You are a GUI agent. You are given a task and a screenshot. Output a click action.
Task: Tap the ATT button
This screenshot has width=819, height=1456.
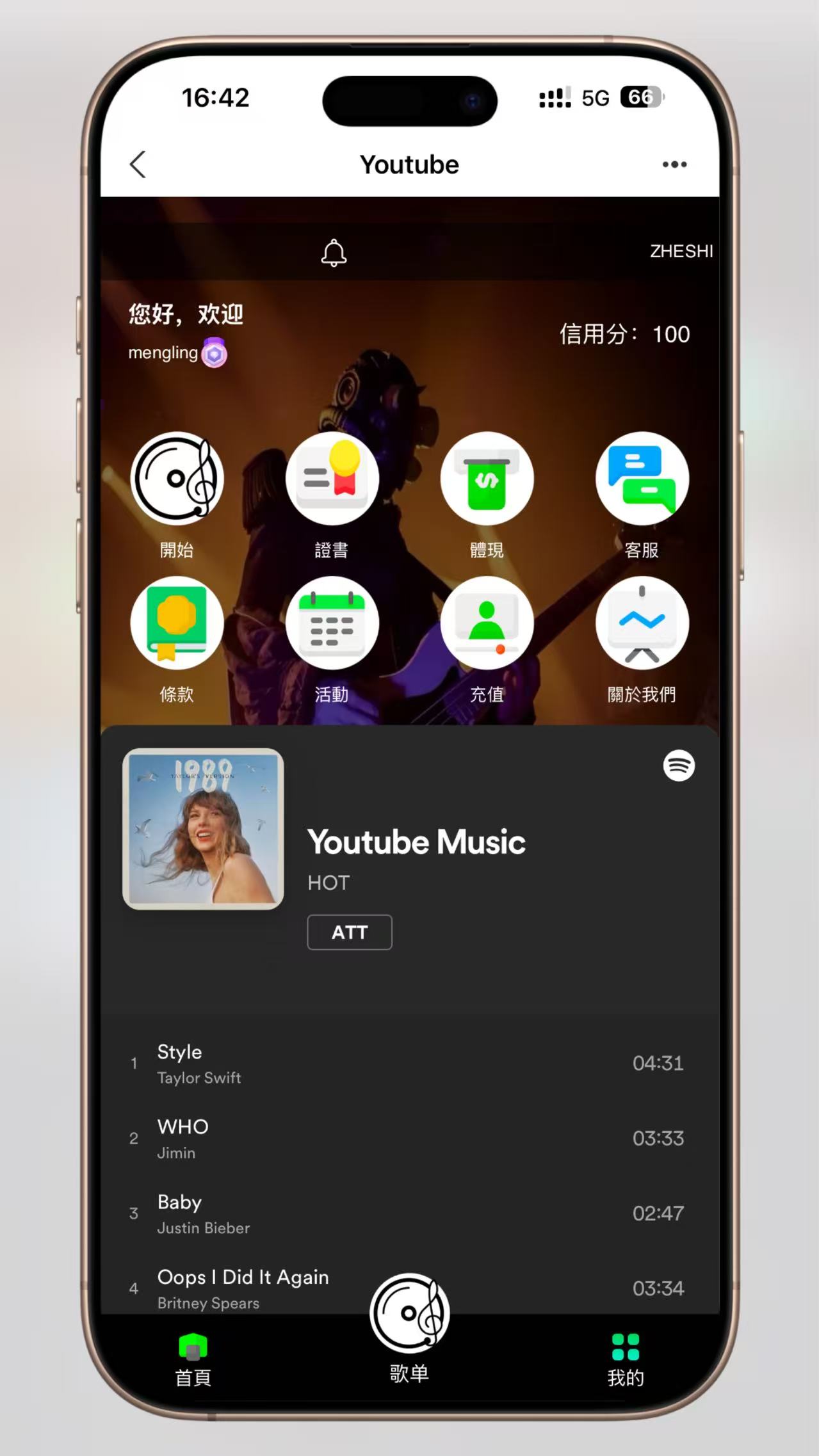pyautogui.click(x=350, y=932)
